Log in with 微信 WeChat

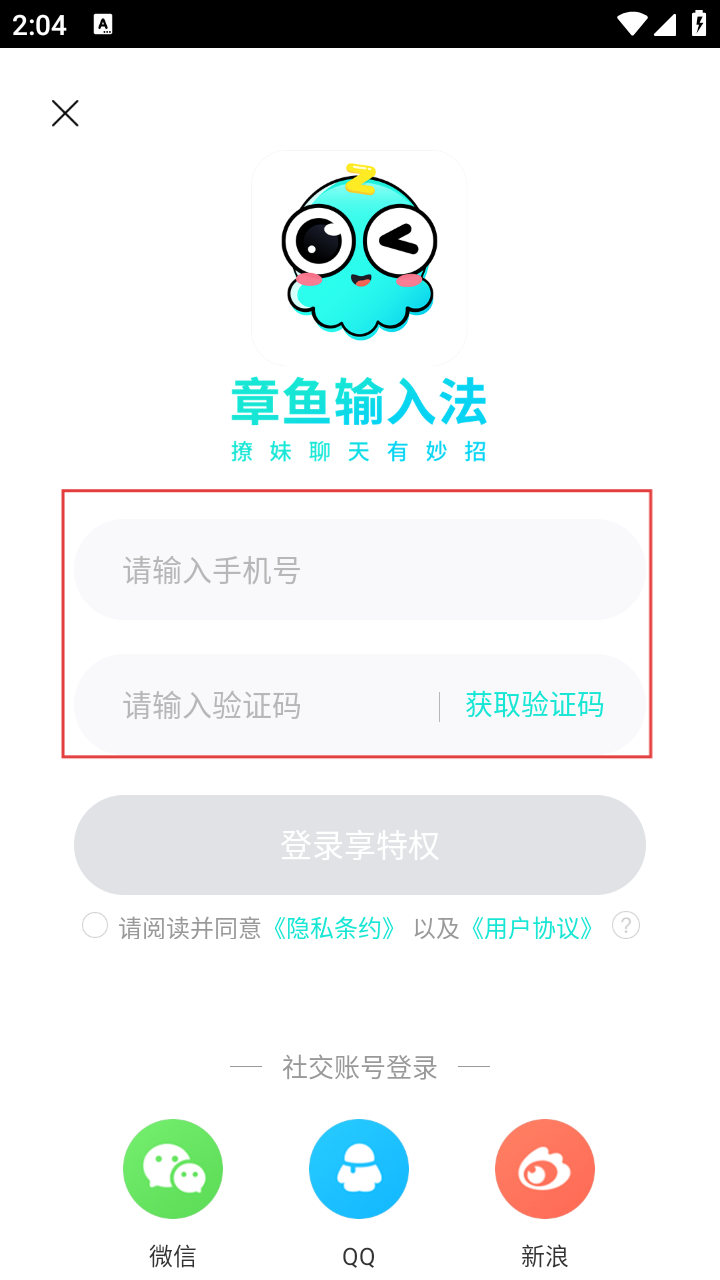click(173, 1169)
